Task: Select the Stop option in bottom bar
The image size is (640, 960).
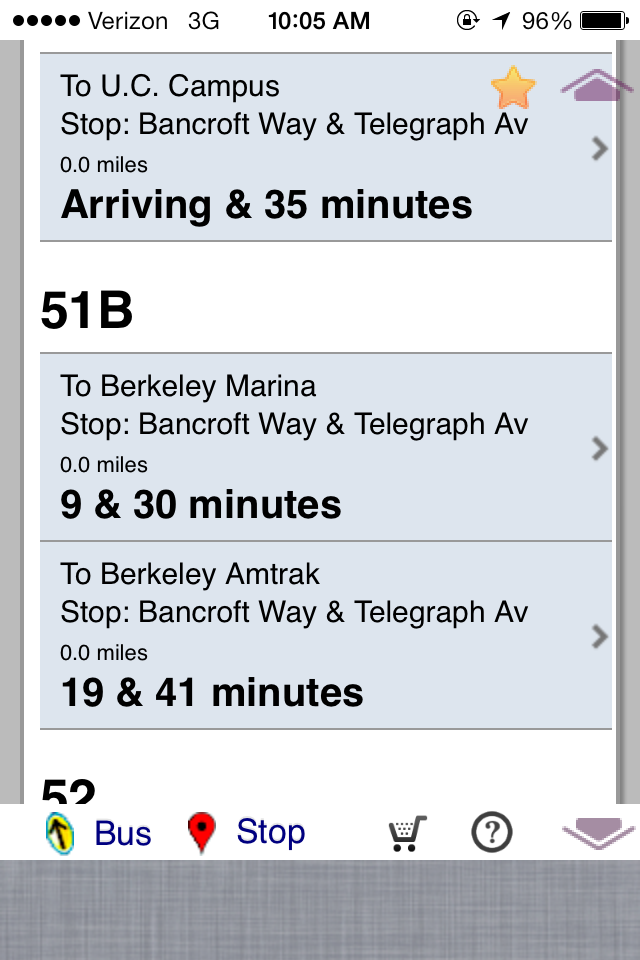Action: (246, 833)
